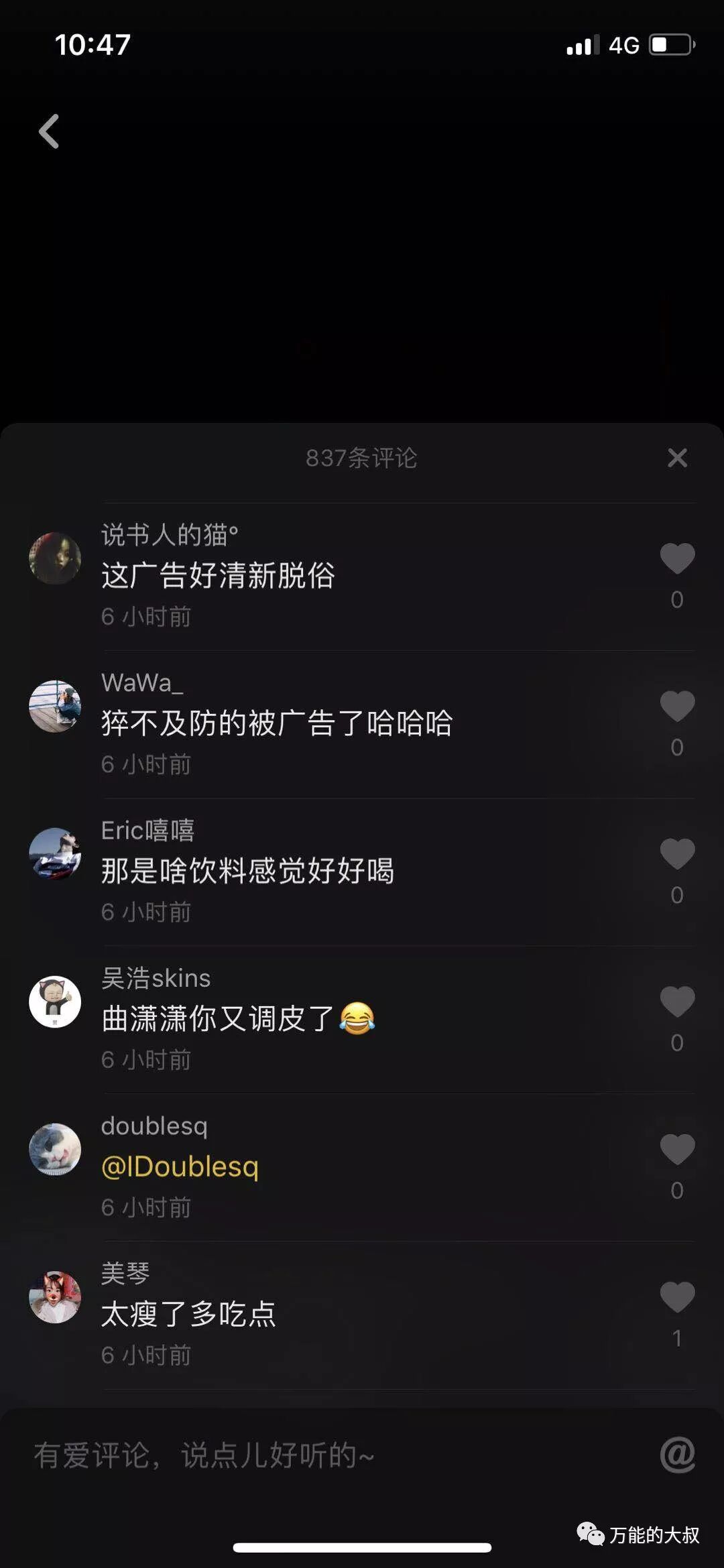Tap 吴浩skins' avatar
Image resolution: width=724 pixels, height=1568 pixels.
pyautogui.click(x=55, y=1002)
